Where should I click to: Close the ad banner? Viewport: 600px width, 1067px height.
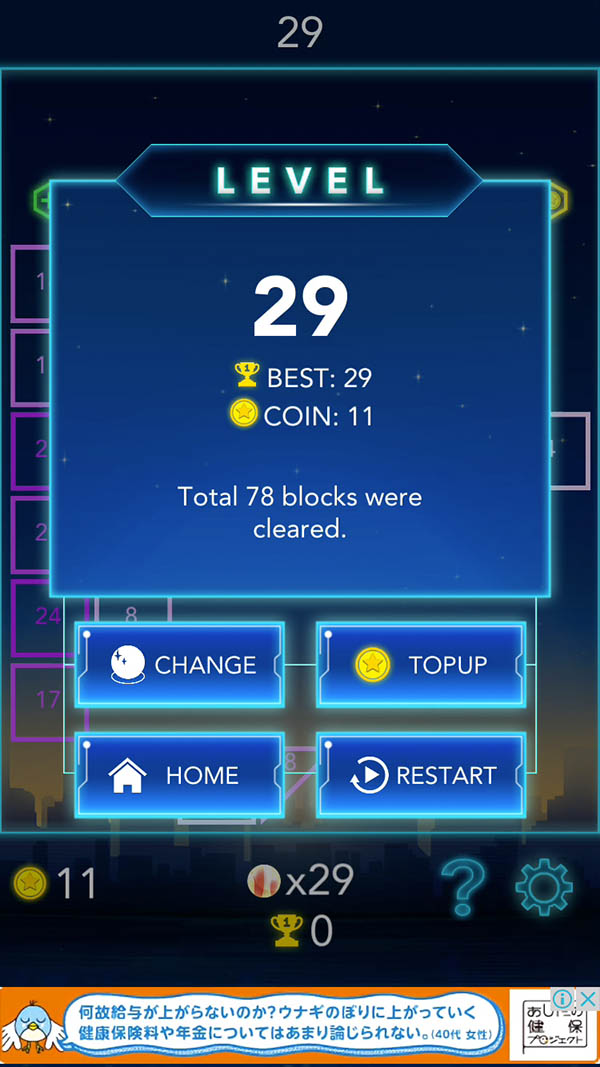coord(589,999)
